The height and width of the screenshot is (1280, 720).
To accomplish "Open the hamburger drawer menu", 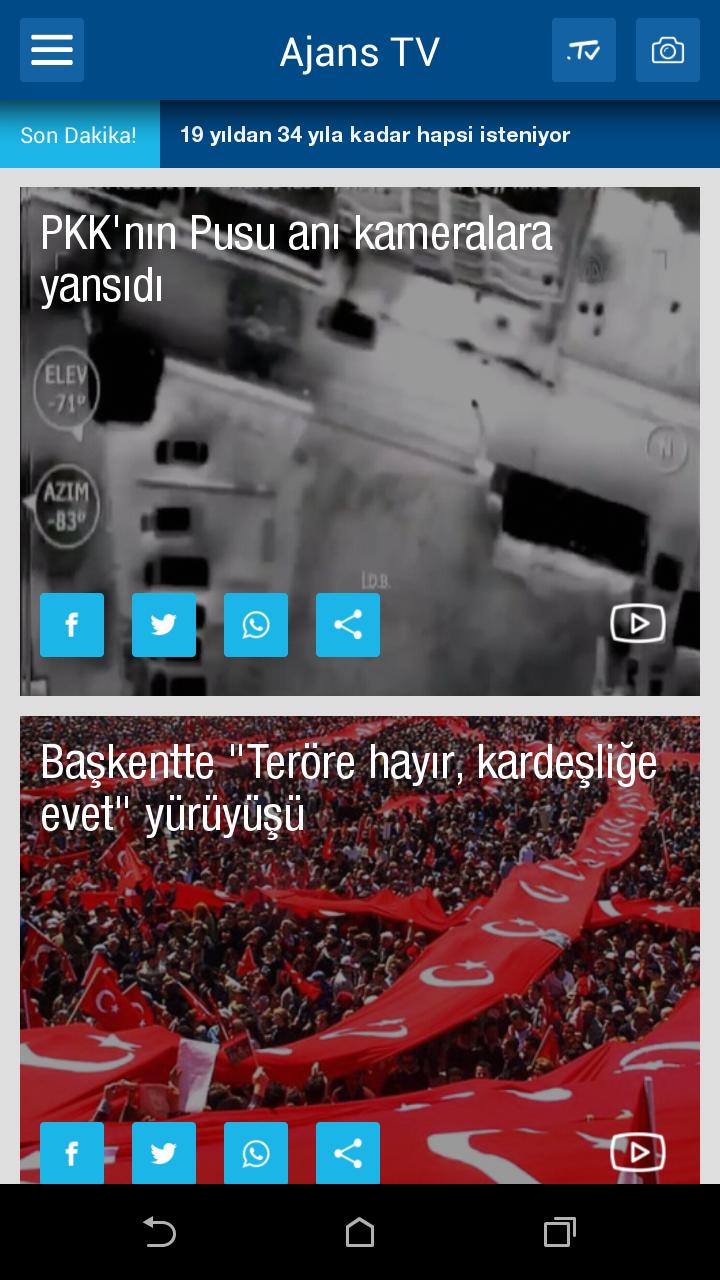I will coord(52,50).
